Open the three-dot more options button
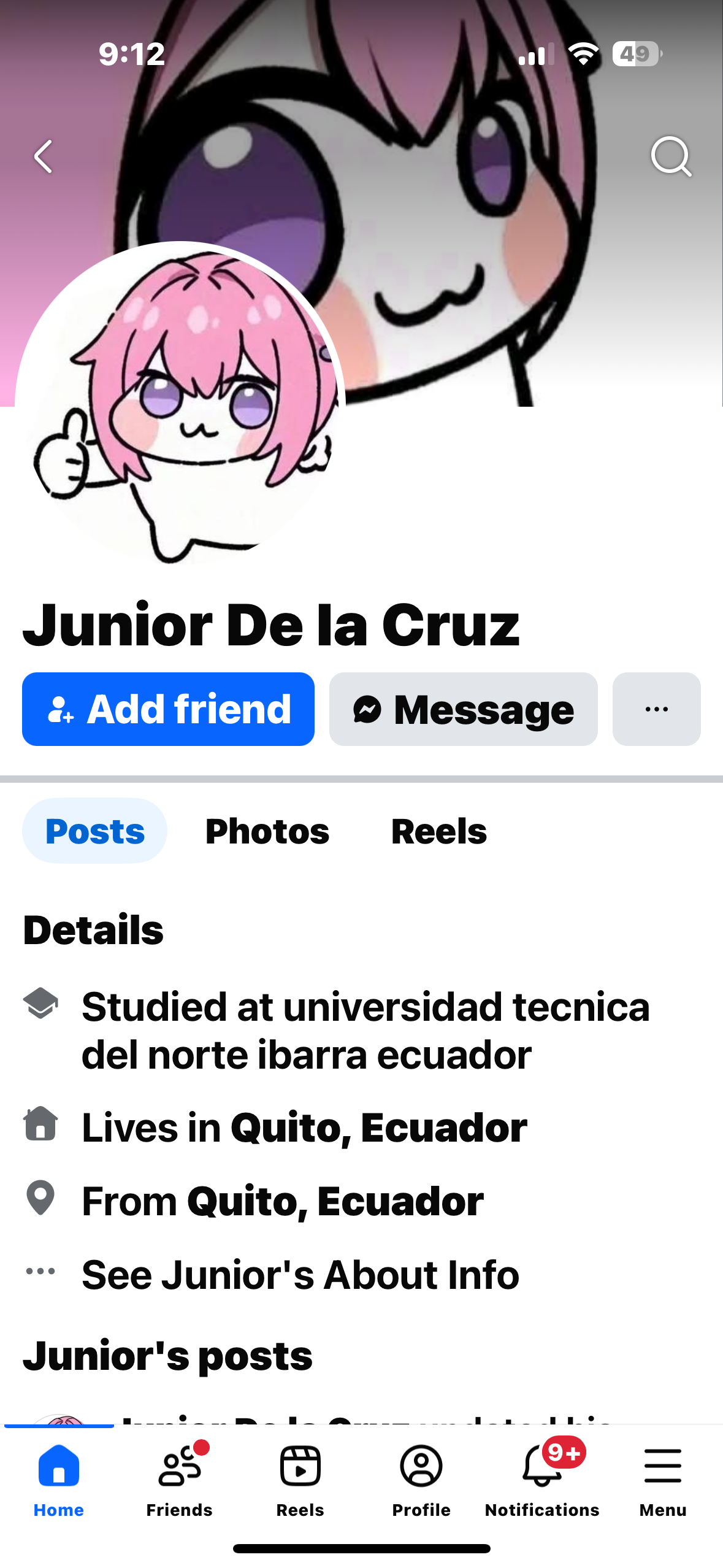The width and height of the screenshot is (723, 1568). click(x=656, y=709)
